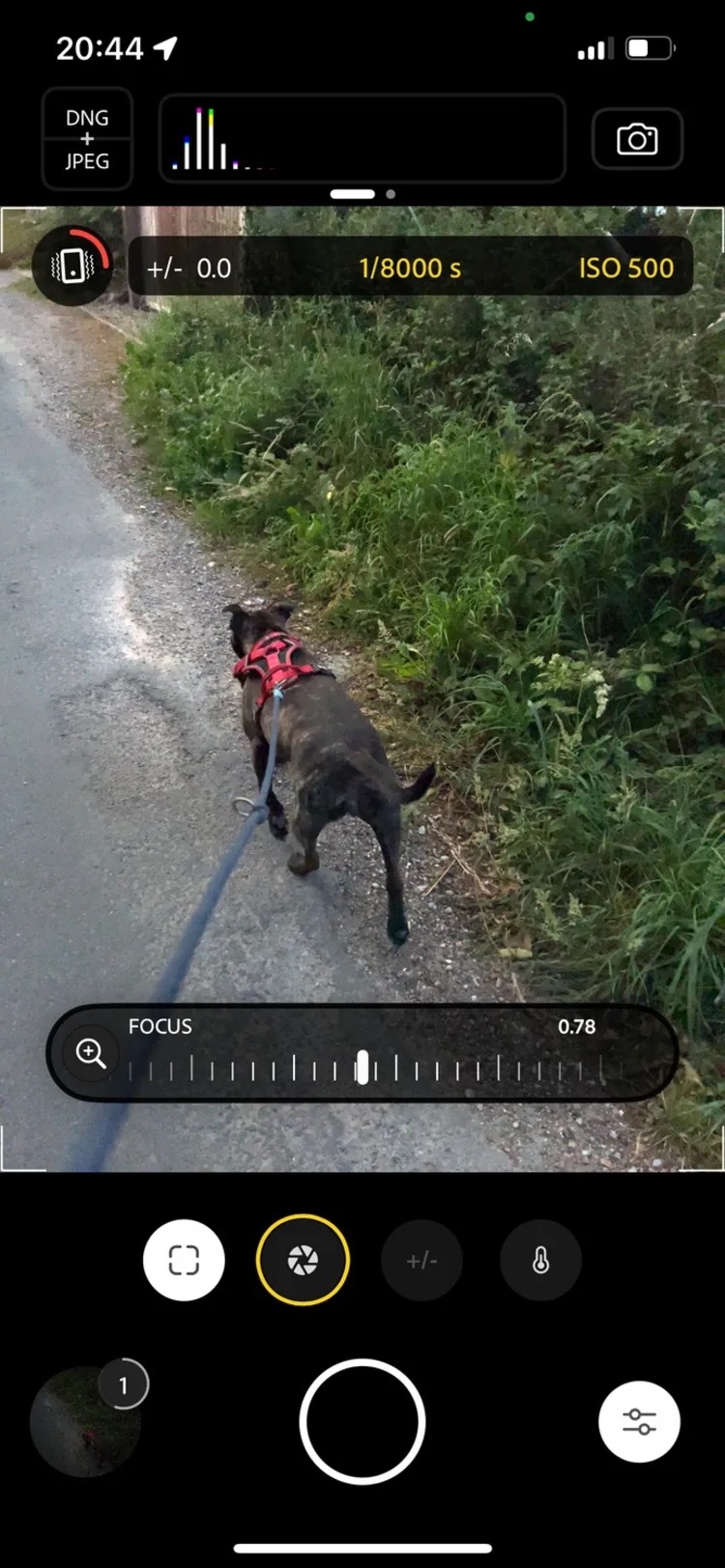Image resolution: width=725 pixels, height=1568 pixels.
Task: Switch cameras with the camera icon
Action: pos(637,139)
